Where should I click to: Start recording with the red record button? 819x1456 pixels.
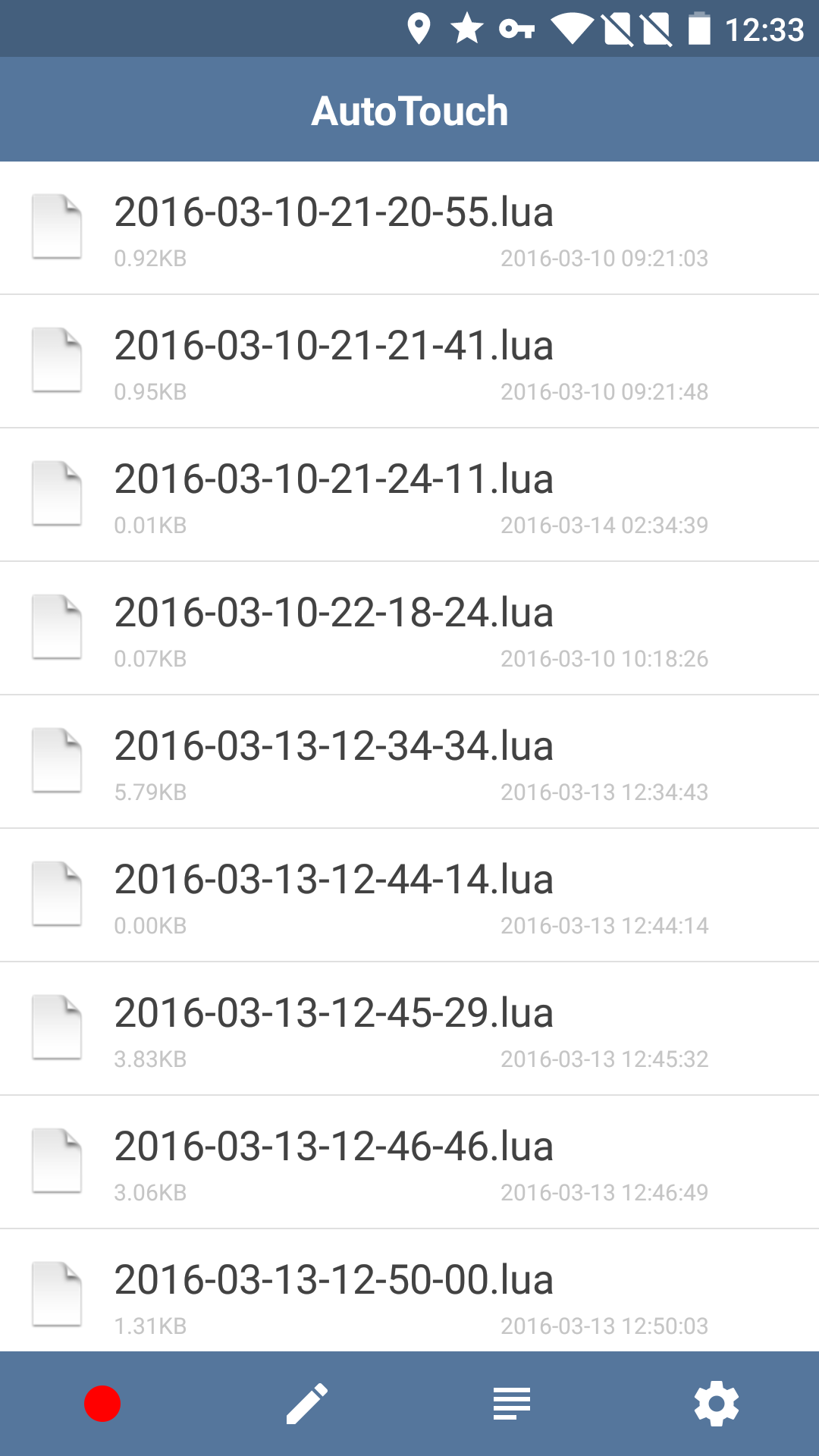pos(102,1404)
